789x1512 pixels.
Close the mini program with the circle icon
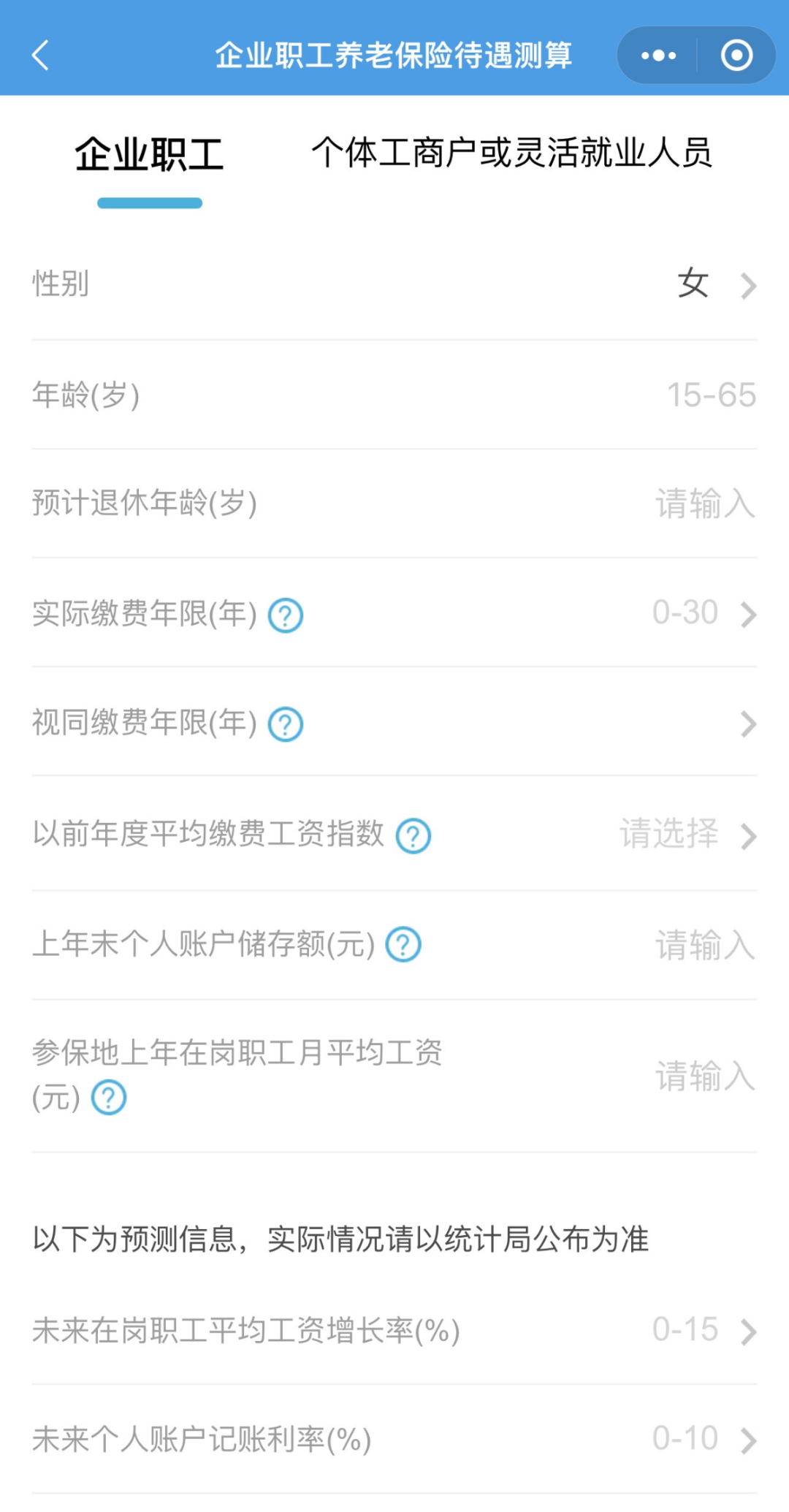pyautogui.click(x=736, y=56)
